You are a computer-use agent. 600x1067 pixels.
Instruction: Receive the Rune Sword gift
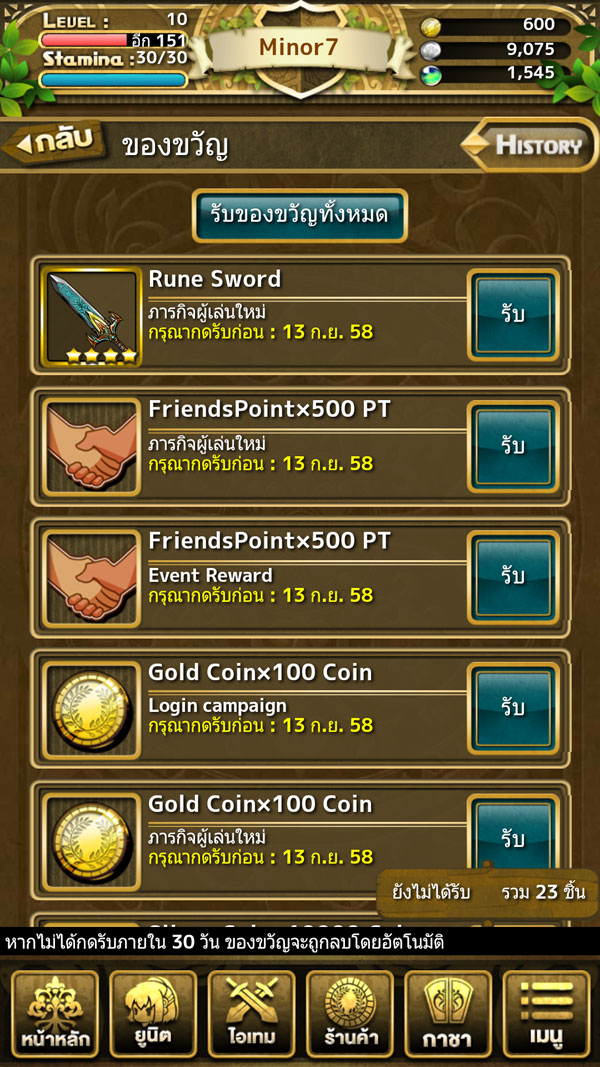coord(513,315)
